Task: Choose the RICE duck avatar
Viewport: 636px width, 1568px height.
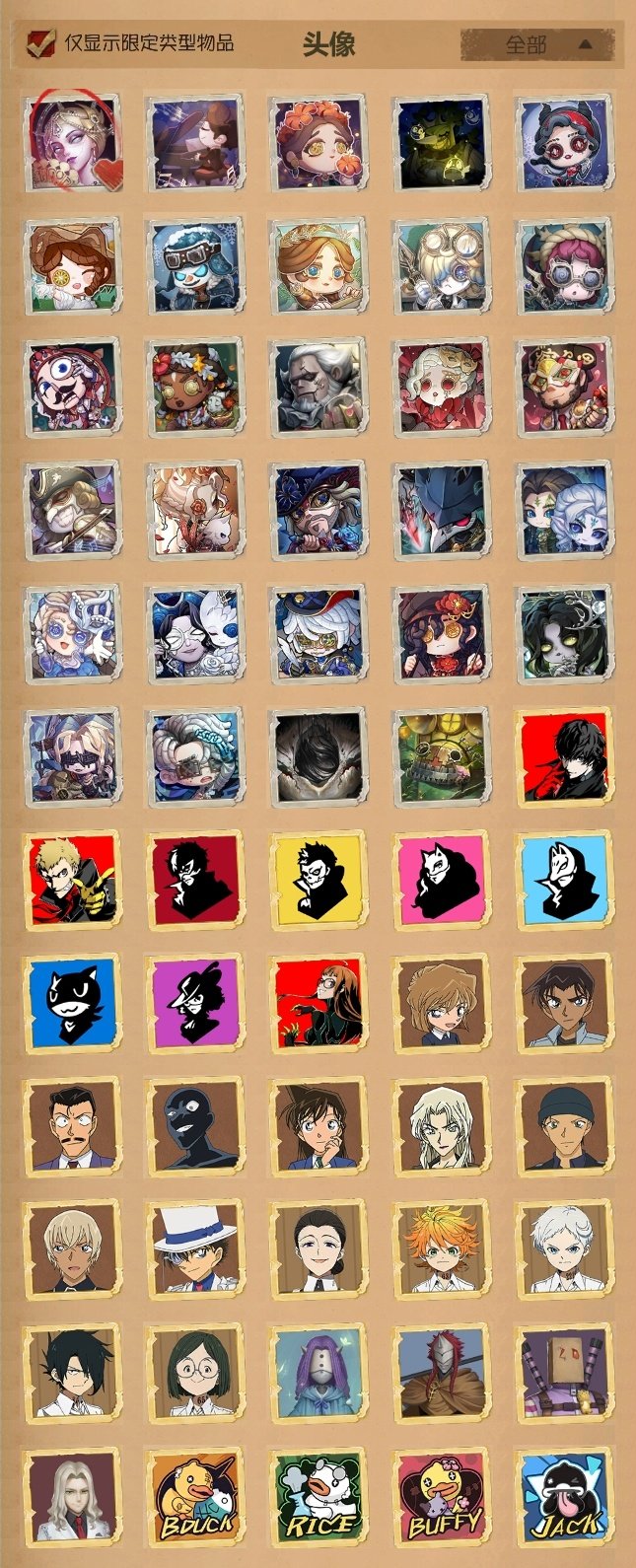Action: pyautogui.click(x=318, y=1495)
